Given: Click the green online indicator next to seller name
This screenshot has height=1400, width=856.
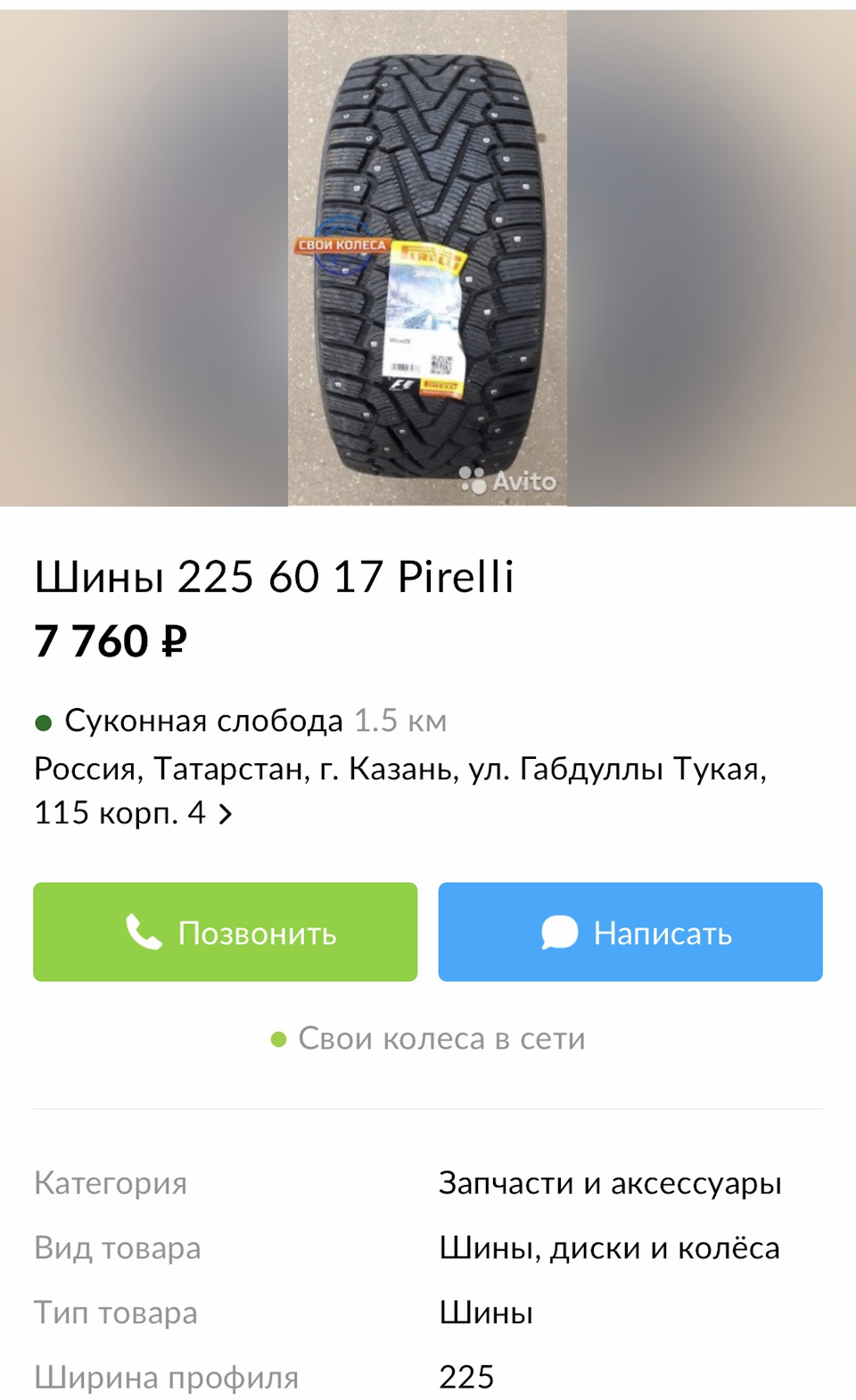Looking at the screenshot, I should coord(279,1038).
